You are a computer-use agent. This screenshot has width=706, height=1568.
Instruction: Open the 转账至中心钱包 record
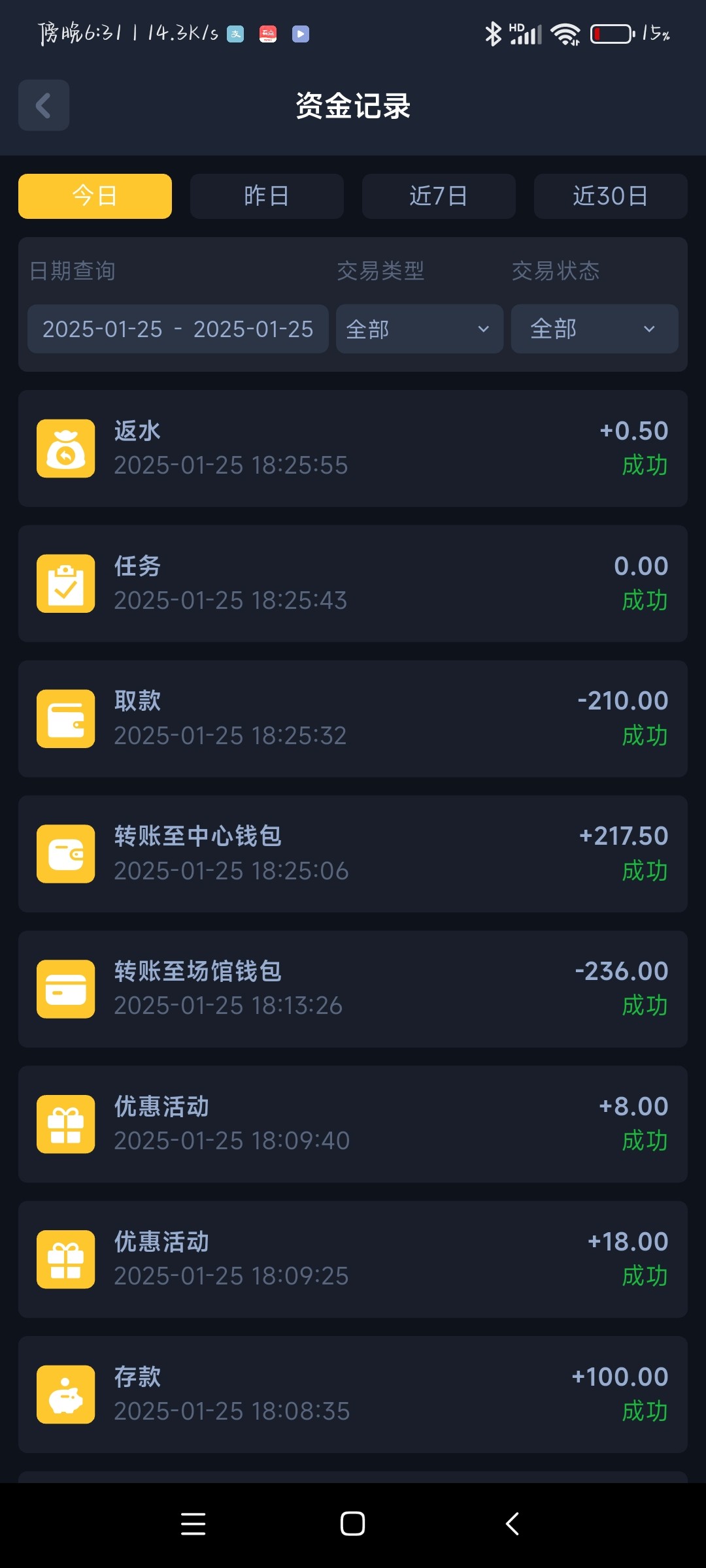click(x=353, y=854)
